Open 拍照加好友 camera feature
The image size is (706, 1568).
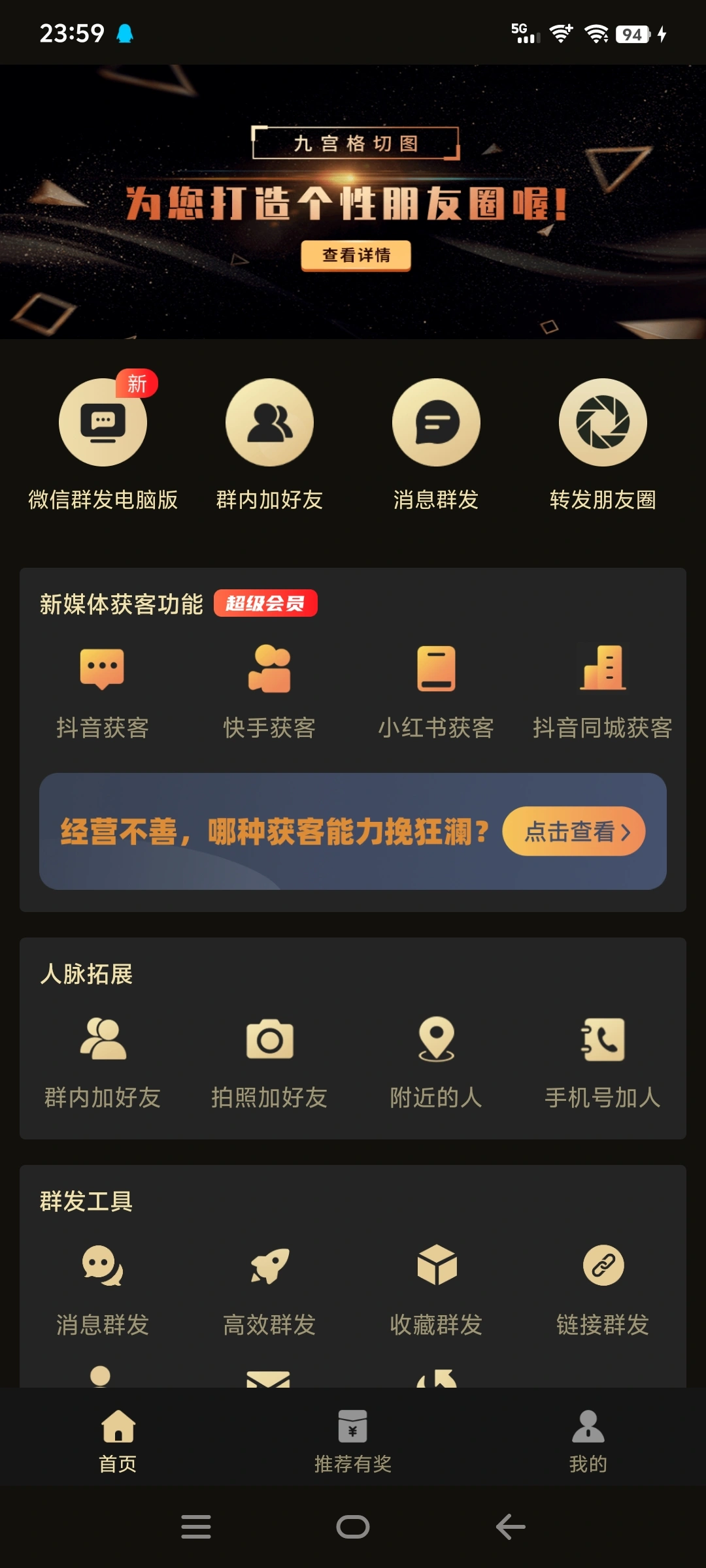pos(270,1052)
